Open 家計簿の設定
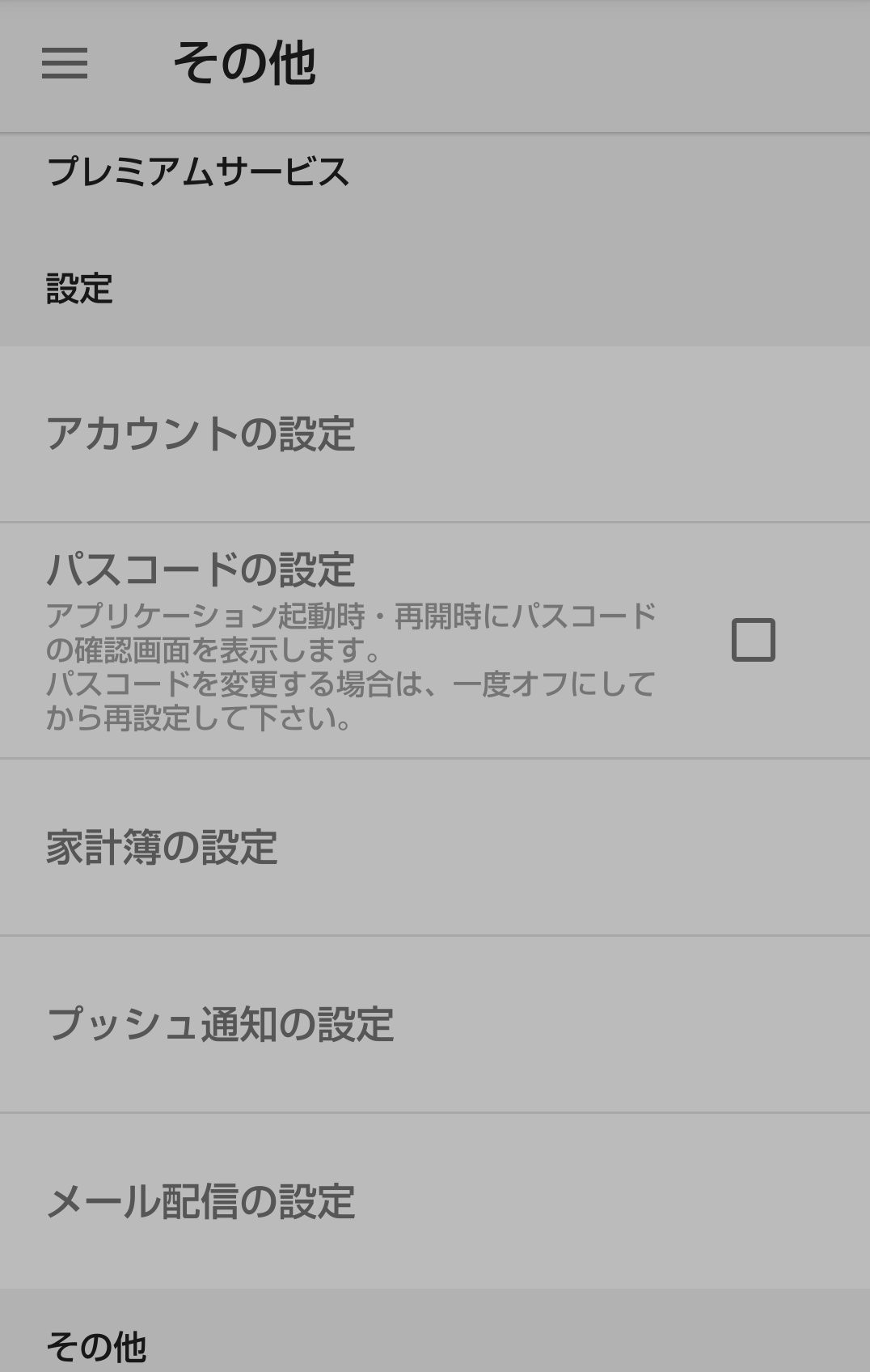This screenshot has width=870, height=1372. tap(162, 847)
